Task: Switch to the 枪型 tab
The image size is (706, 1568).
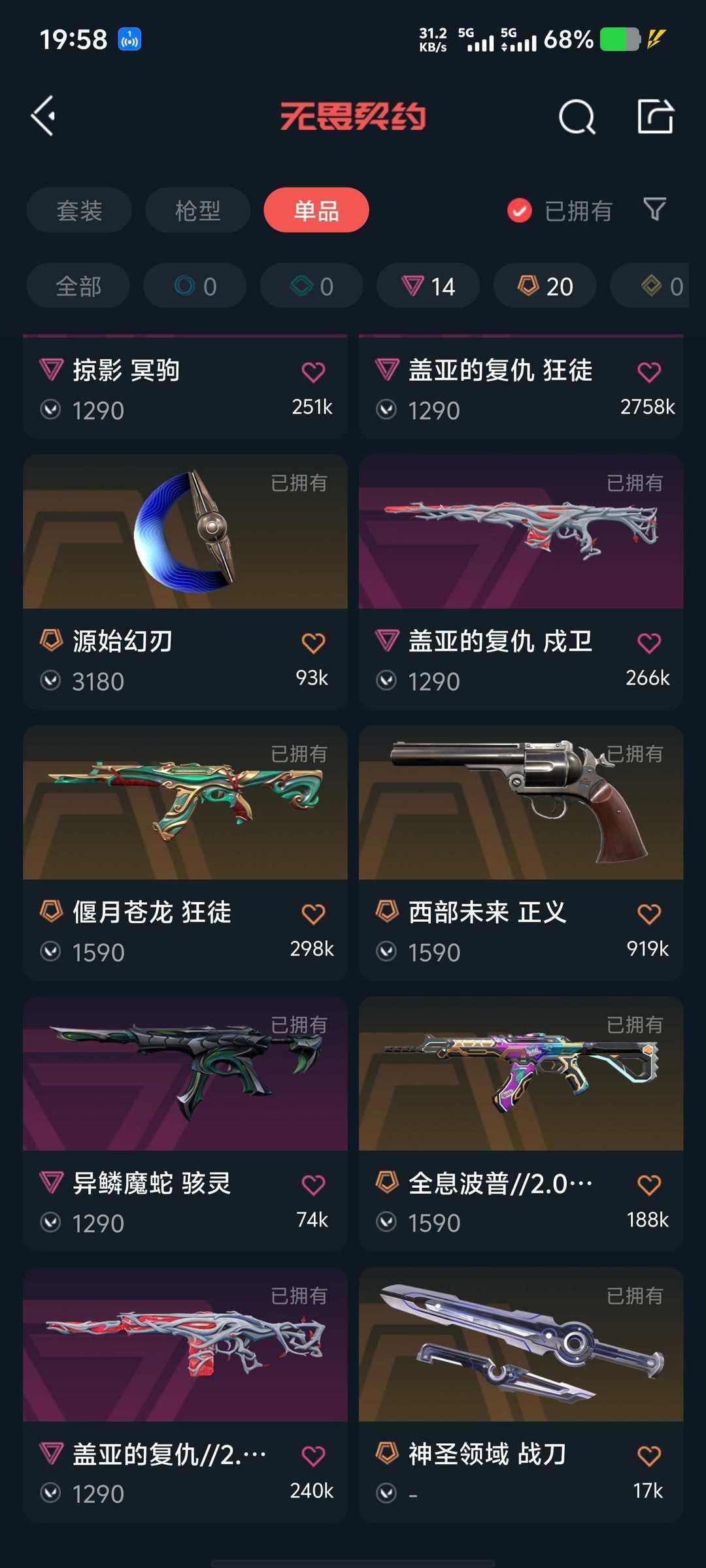Action: click(x=197, y=210)
